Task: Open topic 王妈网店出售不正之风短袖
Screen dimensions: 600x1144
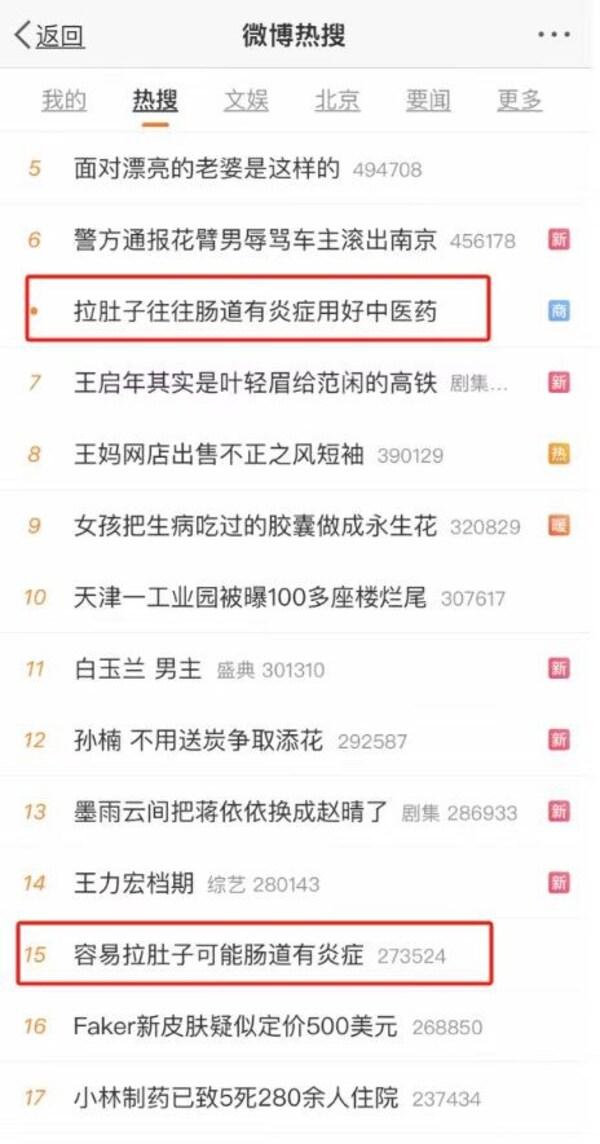Action: (x=220, y=454)
